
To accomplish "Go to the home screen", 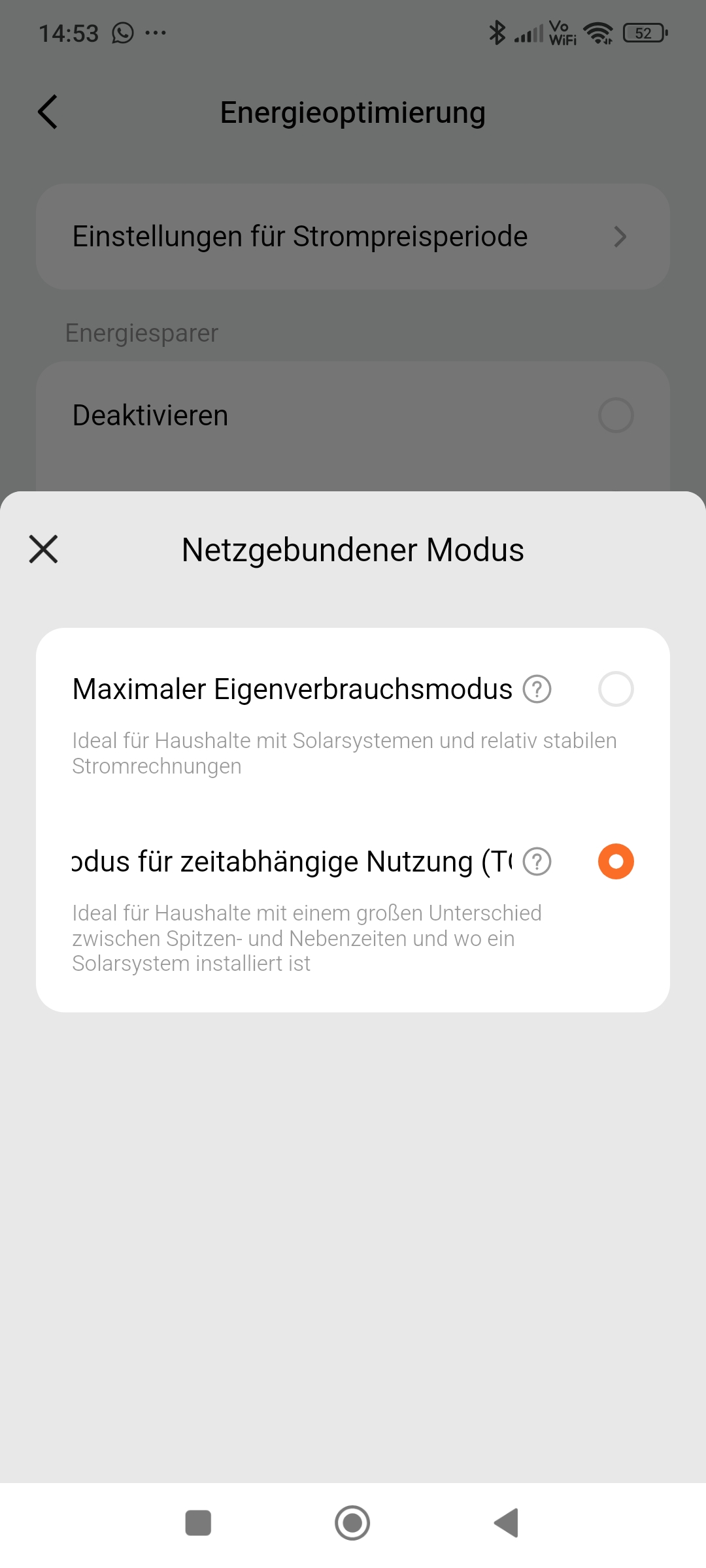I will click(352, 1523).
